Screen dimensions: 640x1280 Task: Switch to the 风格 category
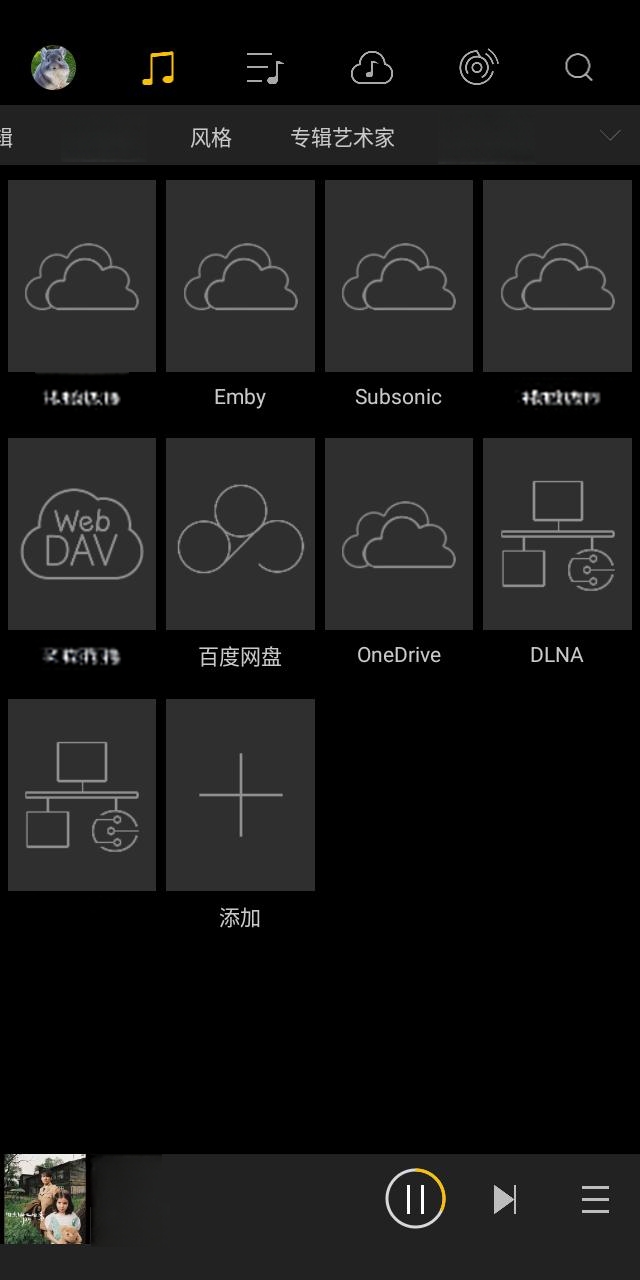coord(211,138)
